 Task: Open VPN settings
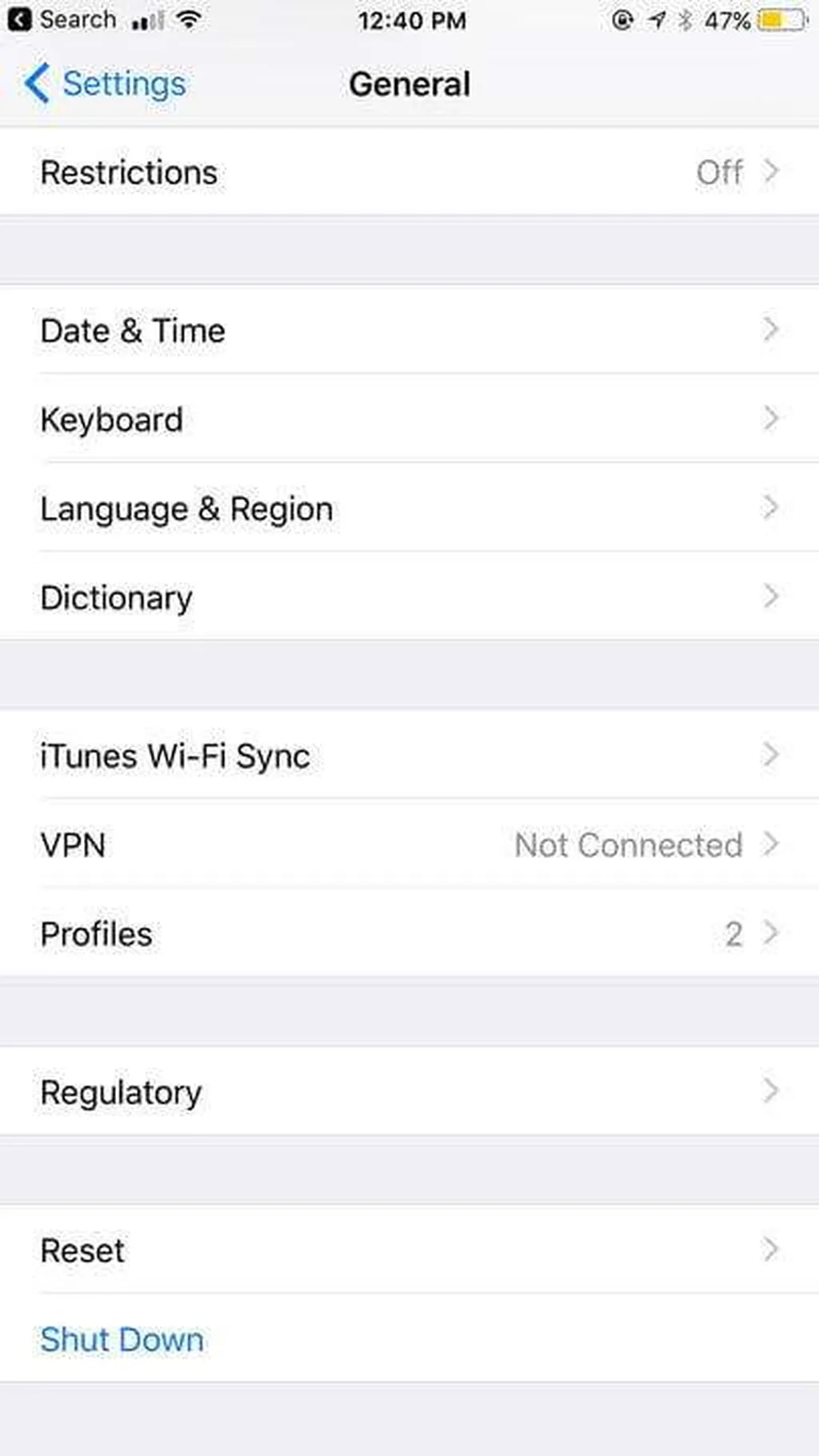409,845
